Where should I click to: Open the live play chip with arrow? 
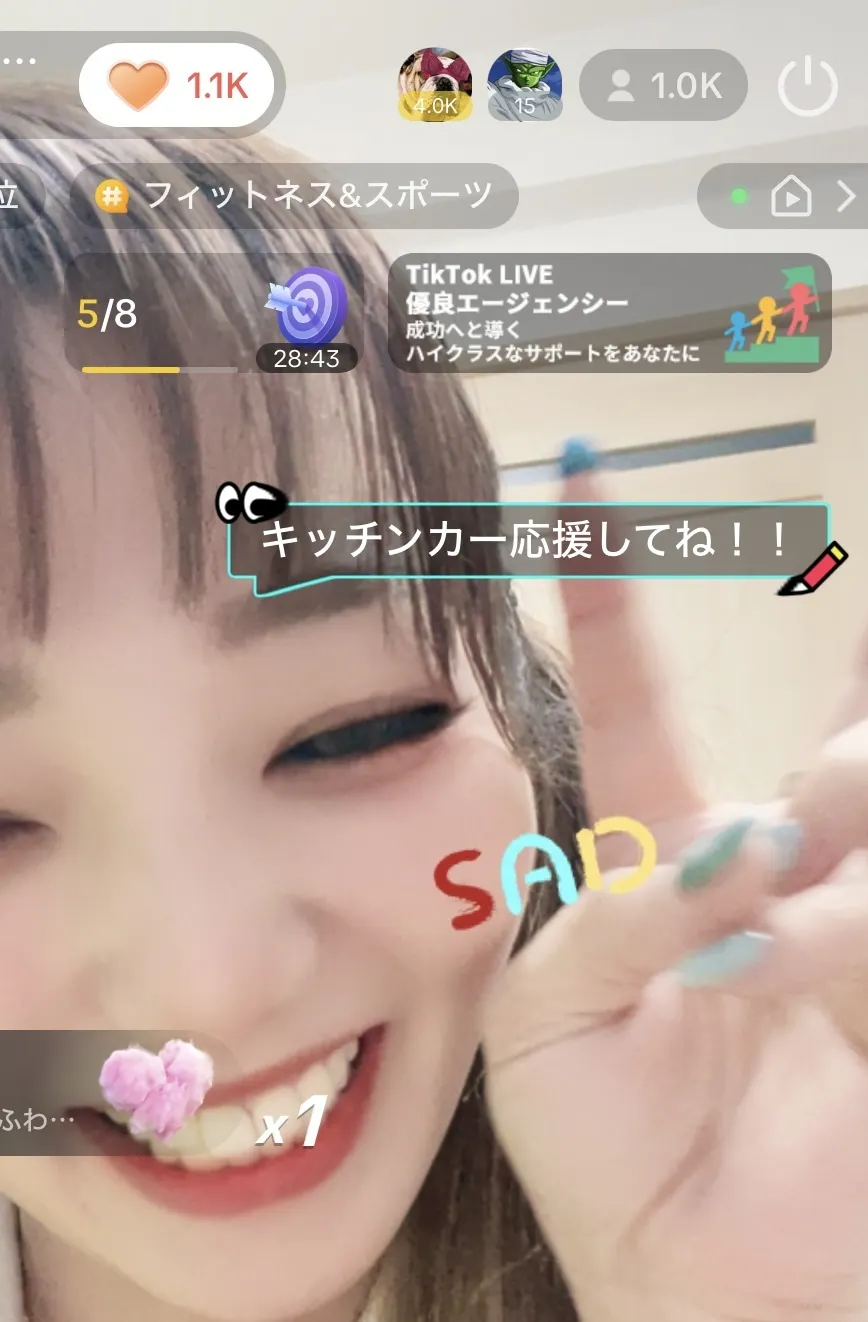(790, 197)
